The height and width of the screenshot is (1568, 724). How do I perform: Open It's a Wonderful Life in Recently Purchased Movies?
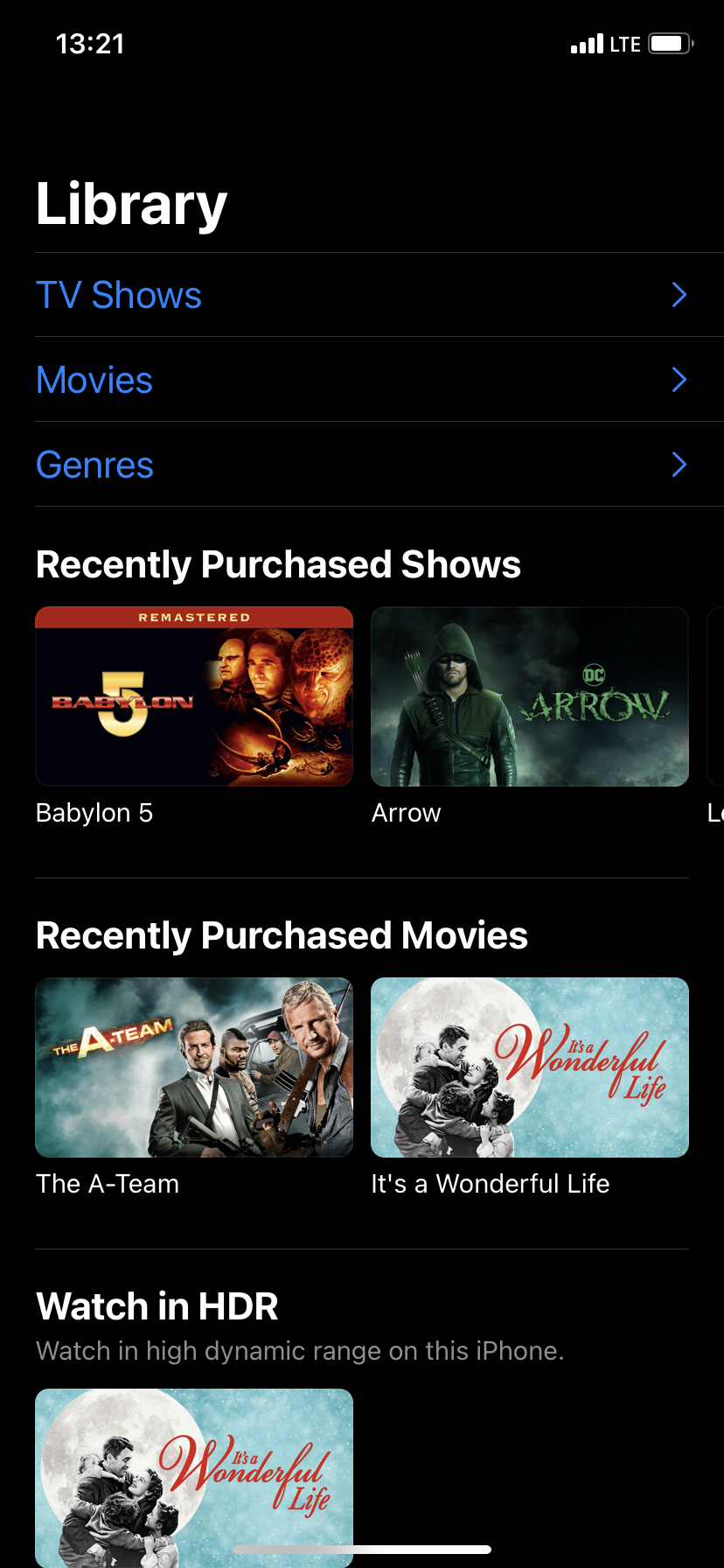point(529,1067)
